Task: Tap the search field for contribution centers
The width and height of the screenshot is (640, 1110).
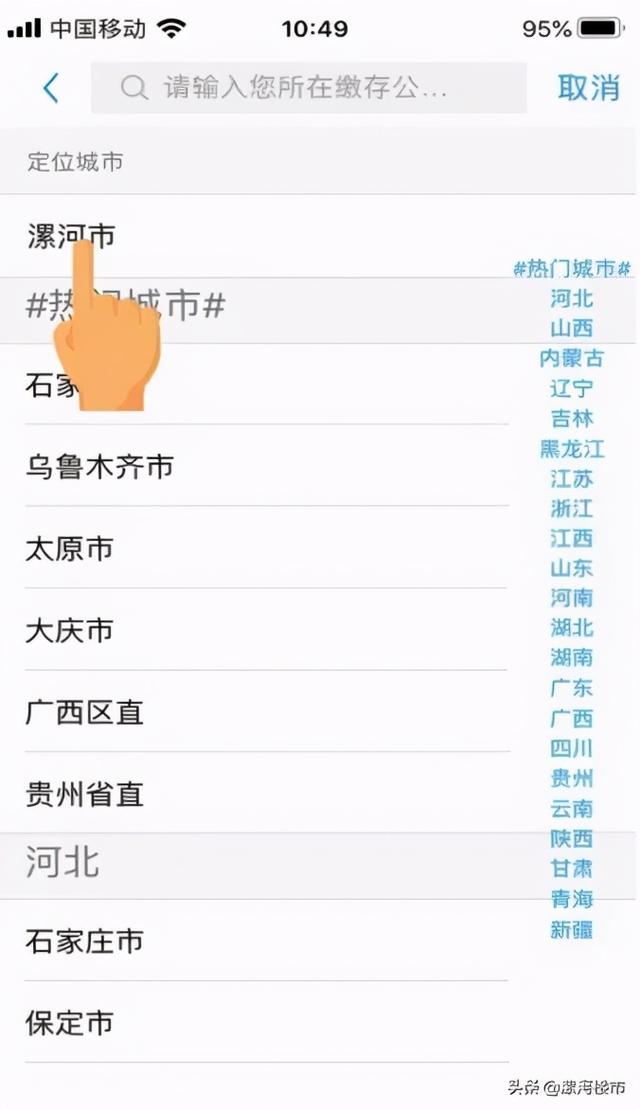Action: [308, 88]
